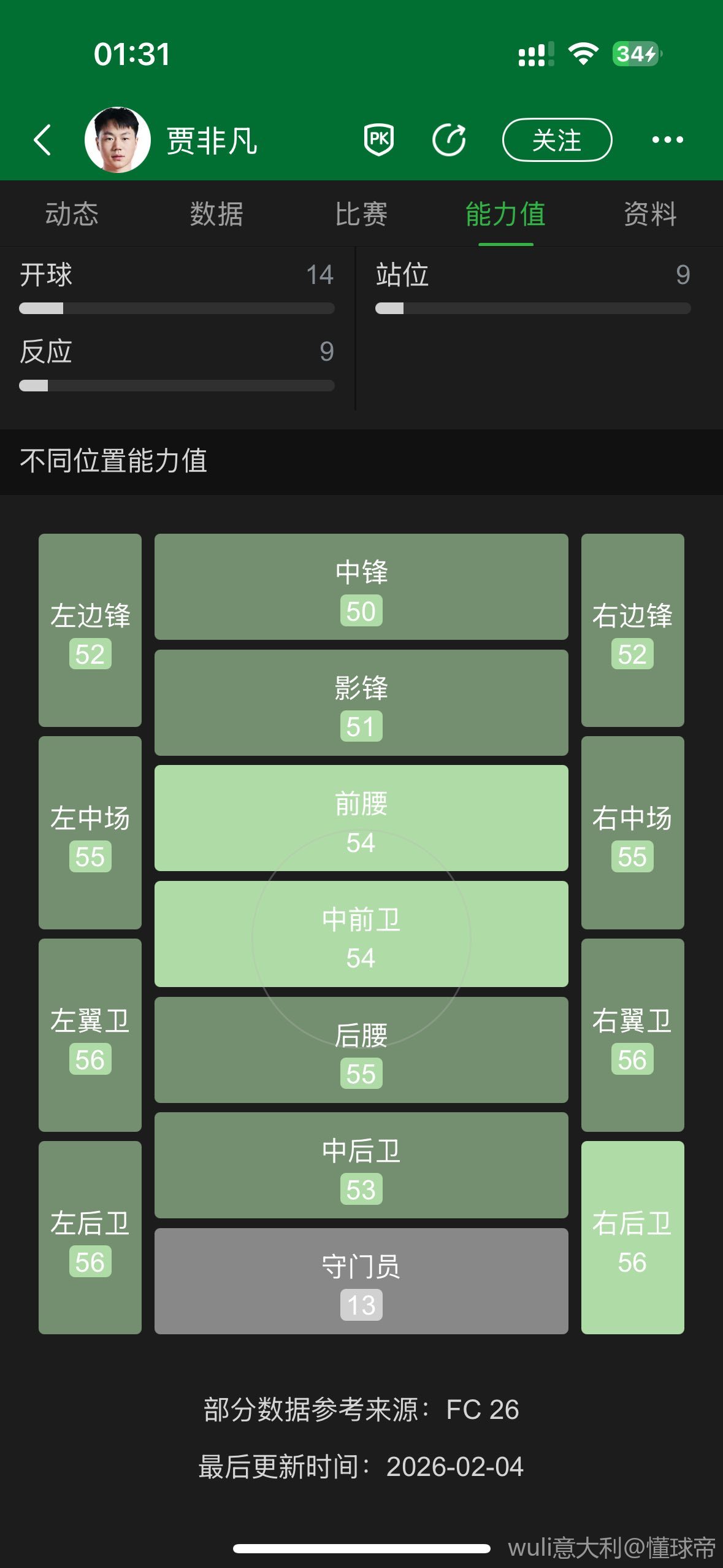Switch to the 动态 tab
Viewport: 723px width, 1568px height.
[72, 214]
